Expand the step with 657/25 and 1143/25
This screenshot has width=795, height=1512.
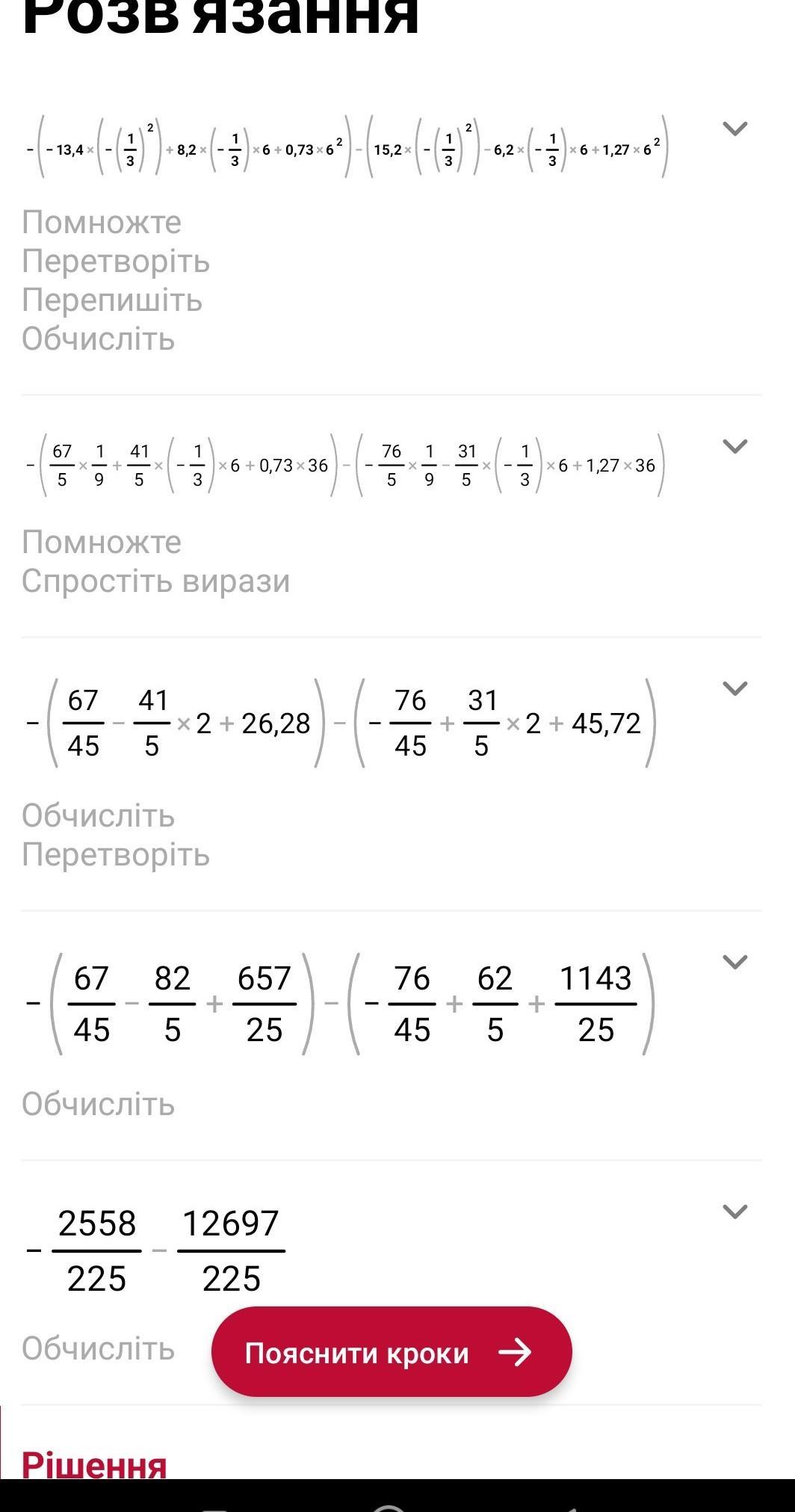pos(735,962)
